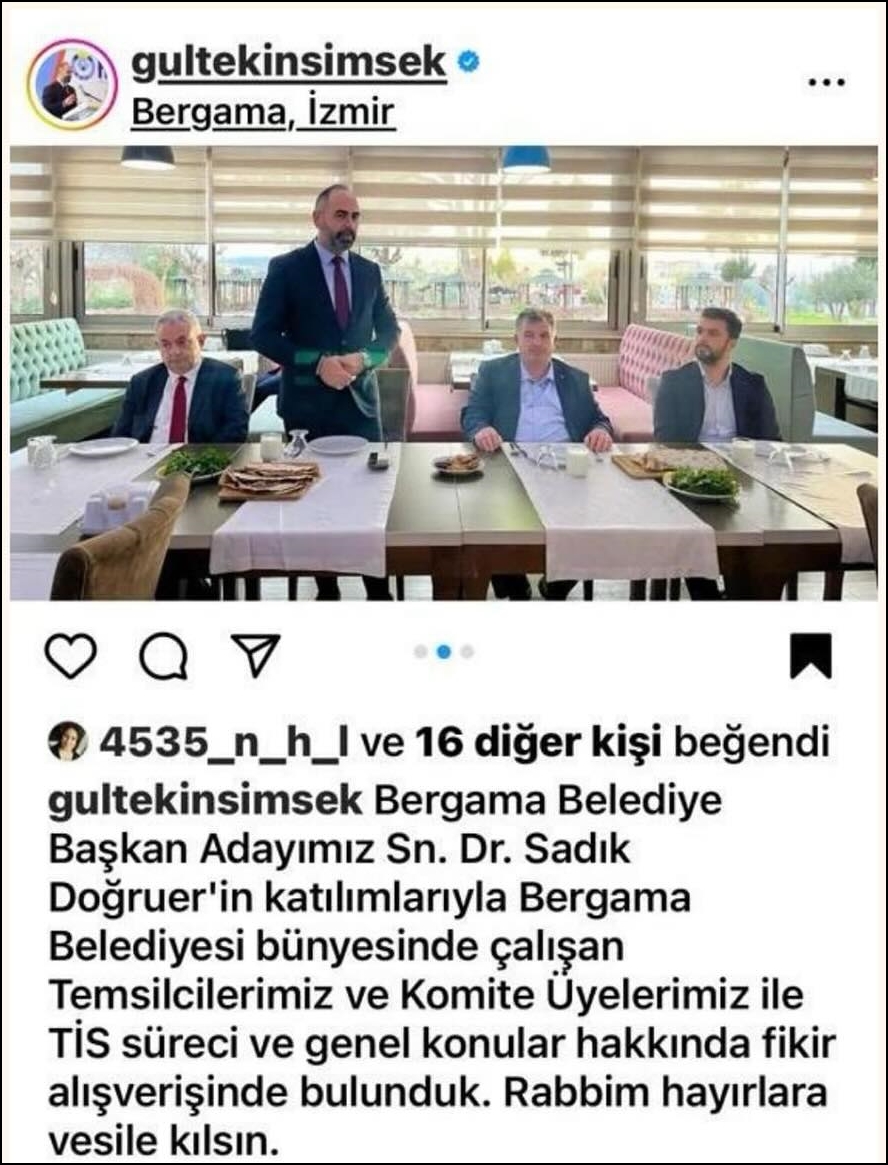Open the comments with the speech bubble
This screenshot has height=1165, width=888.
pyautogui.click(x=163, y=656)
